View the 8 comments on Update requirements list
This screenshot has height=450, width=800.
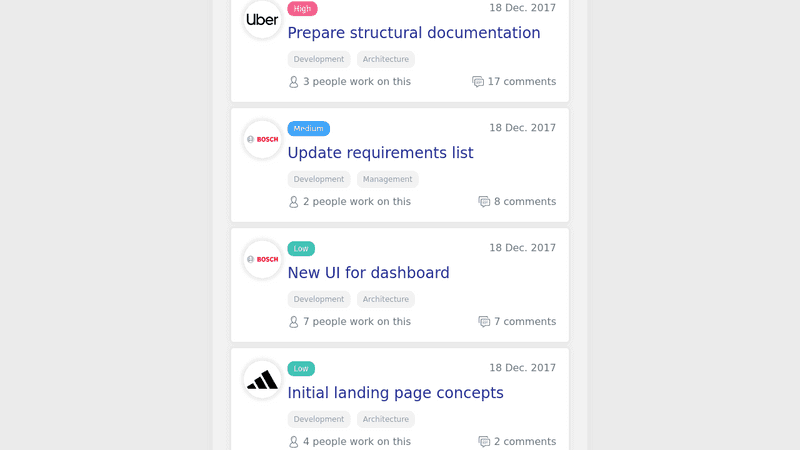pos(517,202)
